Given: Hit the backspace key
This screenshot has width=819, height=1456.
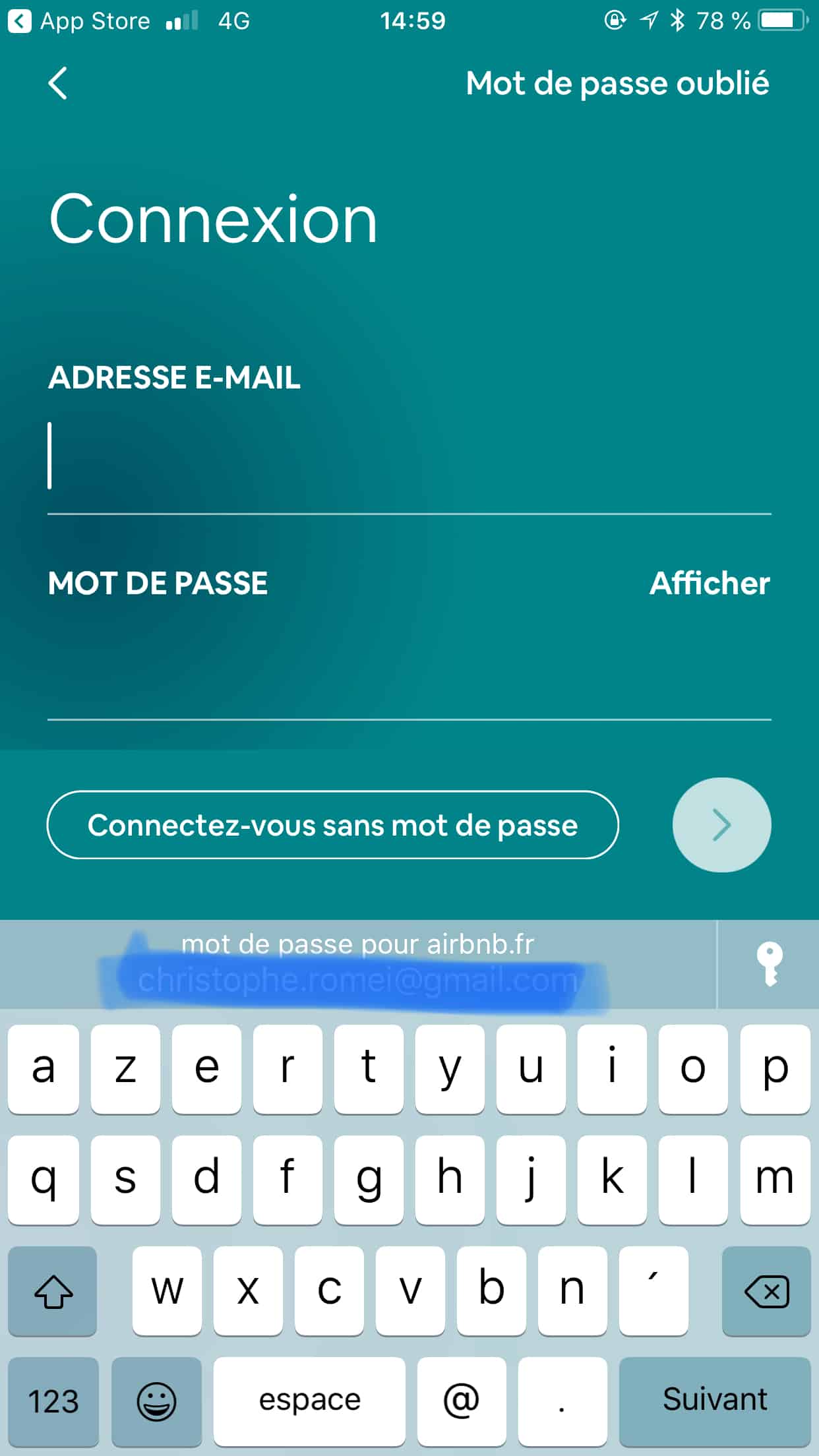Looking at the screenshot, I should [x=766, y=1290].
